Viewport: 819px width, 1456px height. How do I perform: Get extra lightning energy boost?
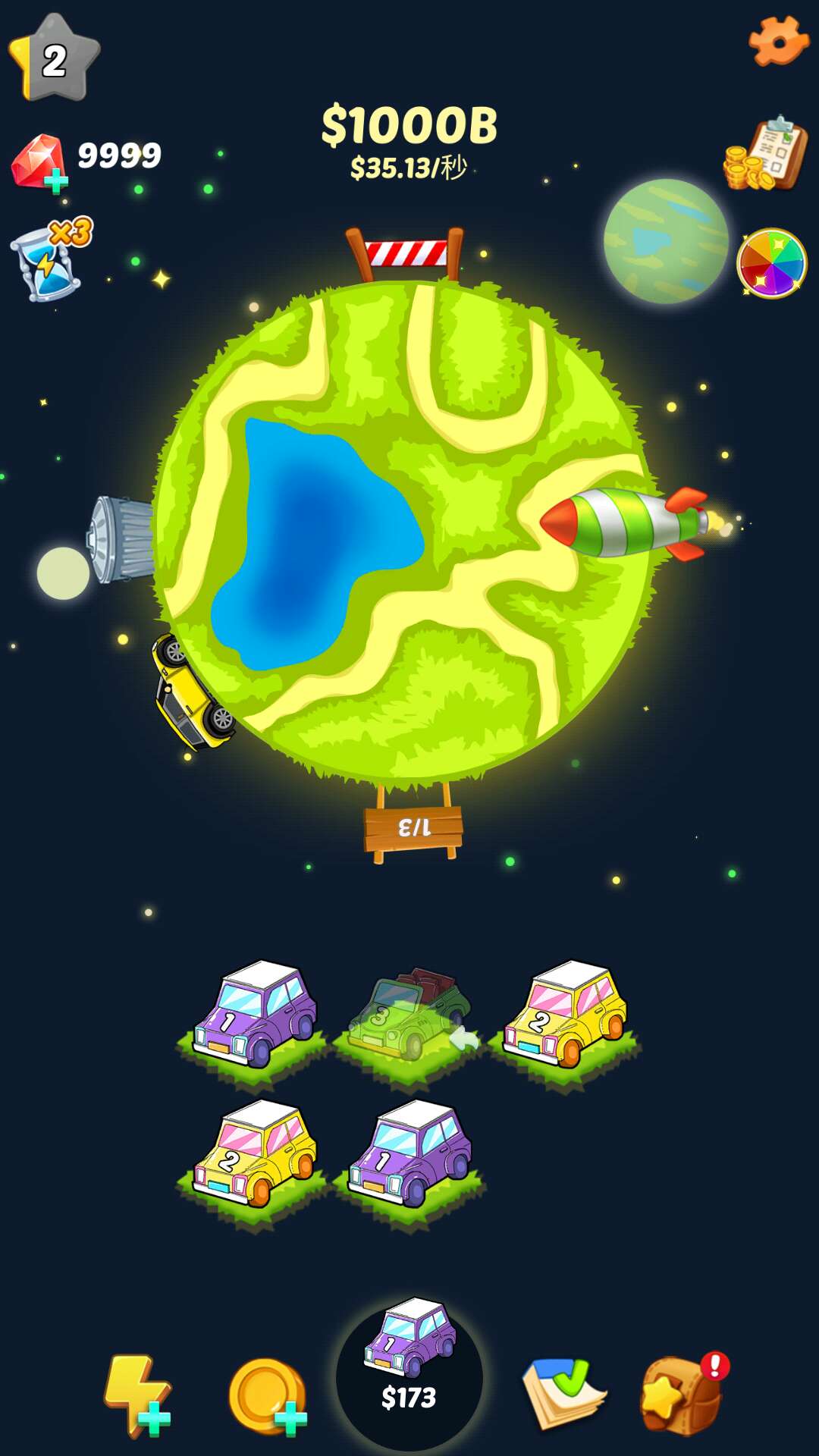[137, 1395]
